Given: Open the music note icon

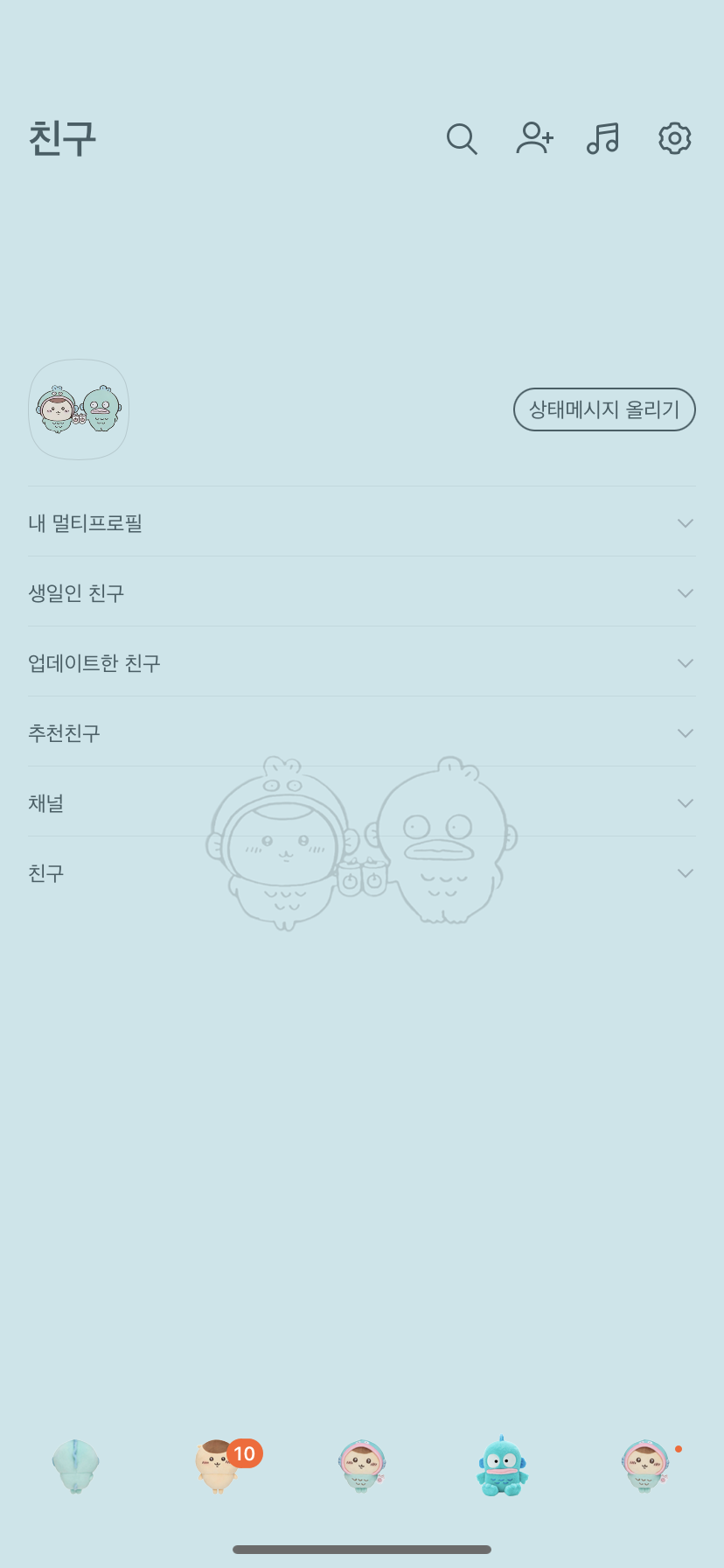Looking at the screenshot, I should (603, 138).
